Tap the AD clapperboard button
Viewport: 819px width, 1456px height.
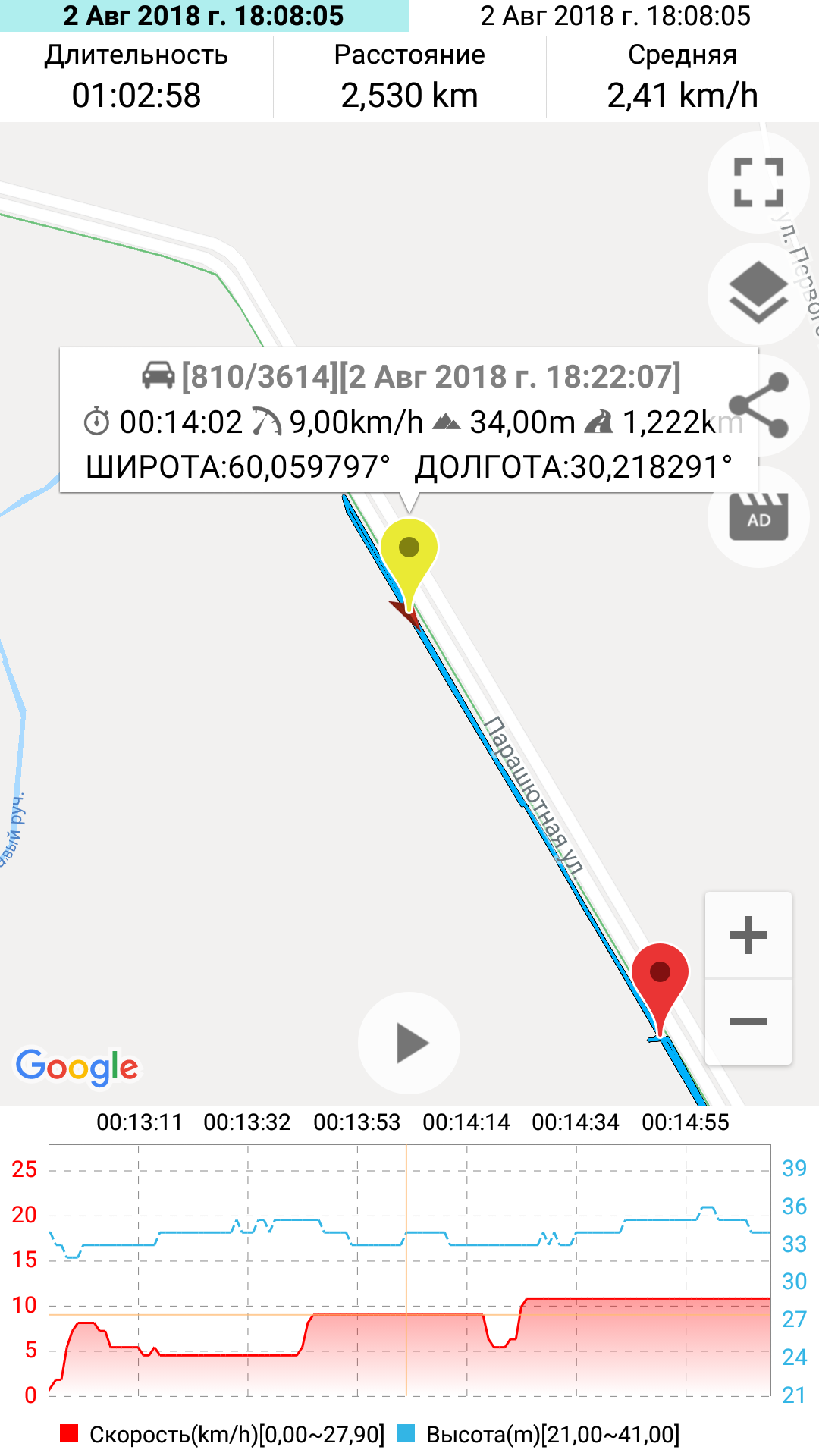click(x=758, y=516)
